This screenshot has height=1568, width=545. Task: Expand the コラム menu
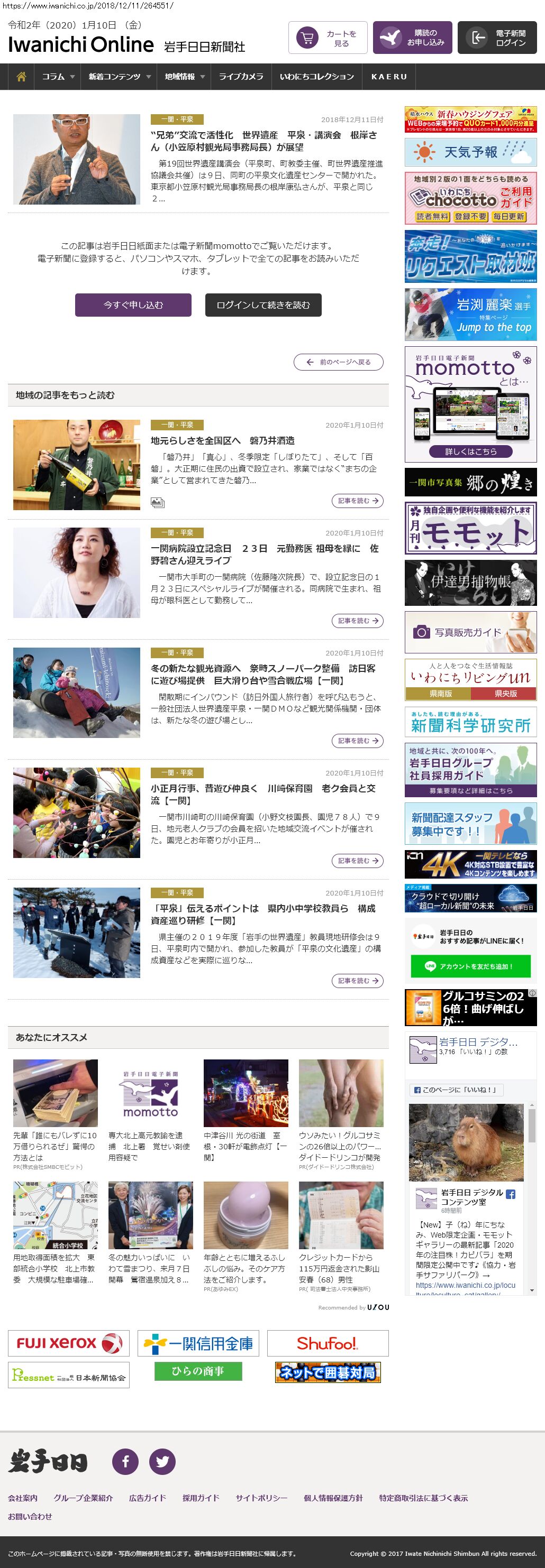tap(58, 77)
